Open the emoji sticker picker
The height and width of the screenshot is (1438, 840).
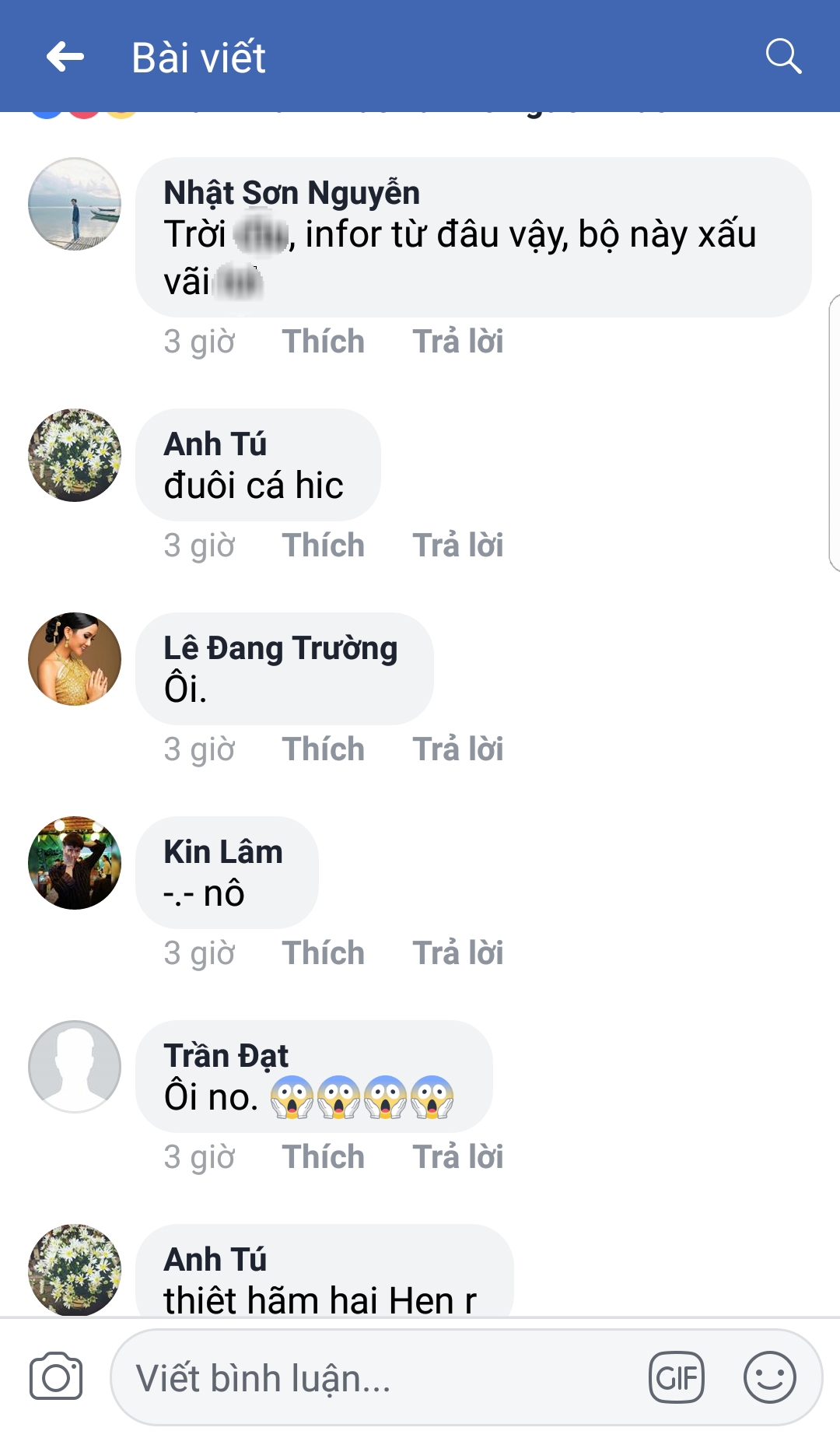tap(769, 1378)
